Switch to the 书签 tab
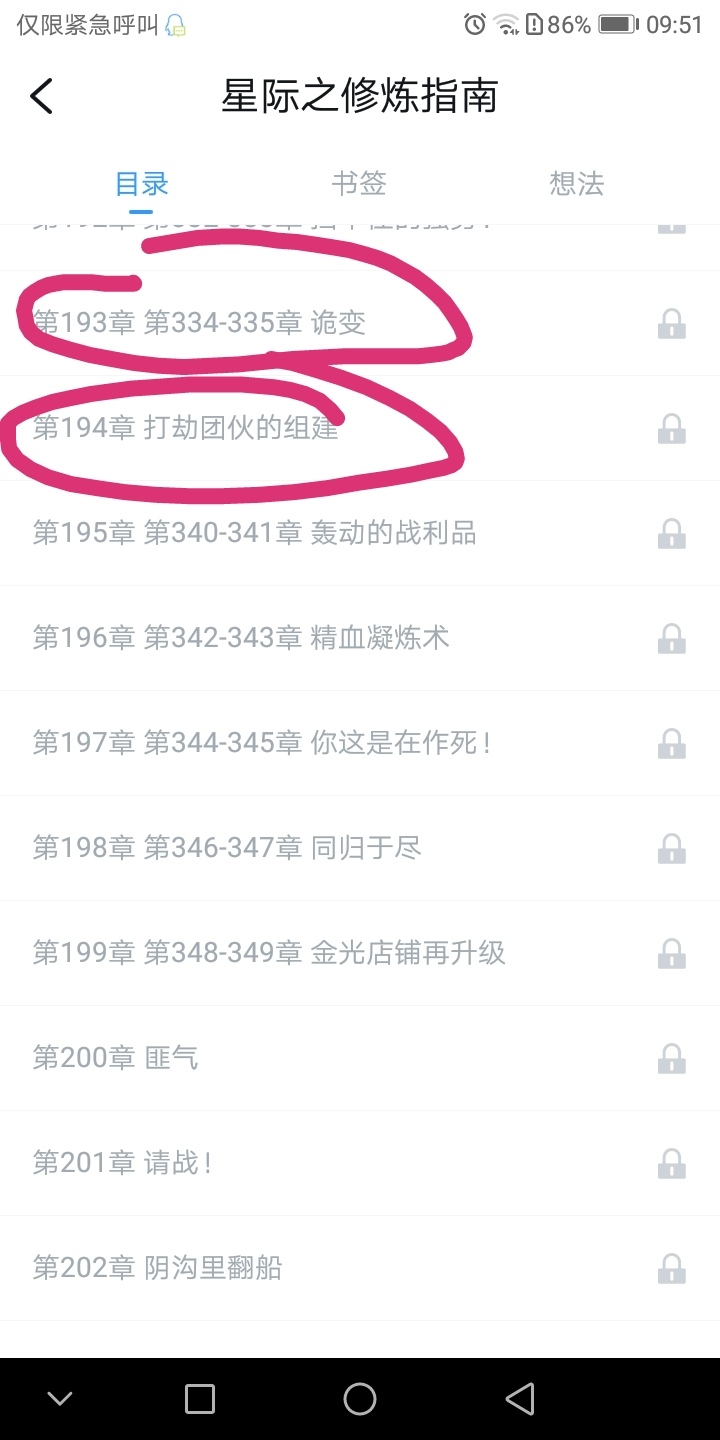 (x=359, y=184)
